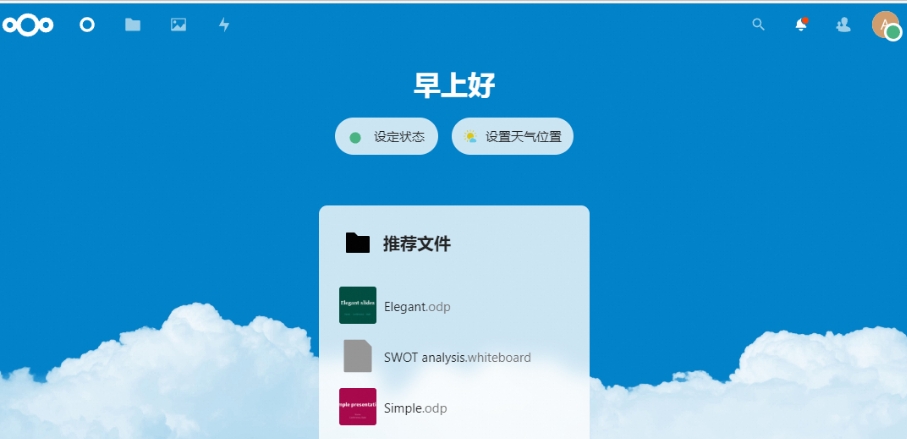Open the Activity lightning icon
Screen dimensions: 907x439
pyautogui.click(x=224, y=24)
